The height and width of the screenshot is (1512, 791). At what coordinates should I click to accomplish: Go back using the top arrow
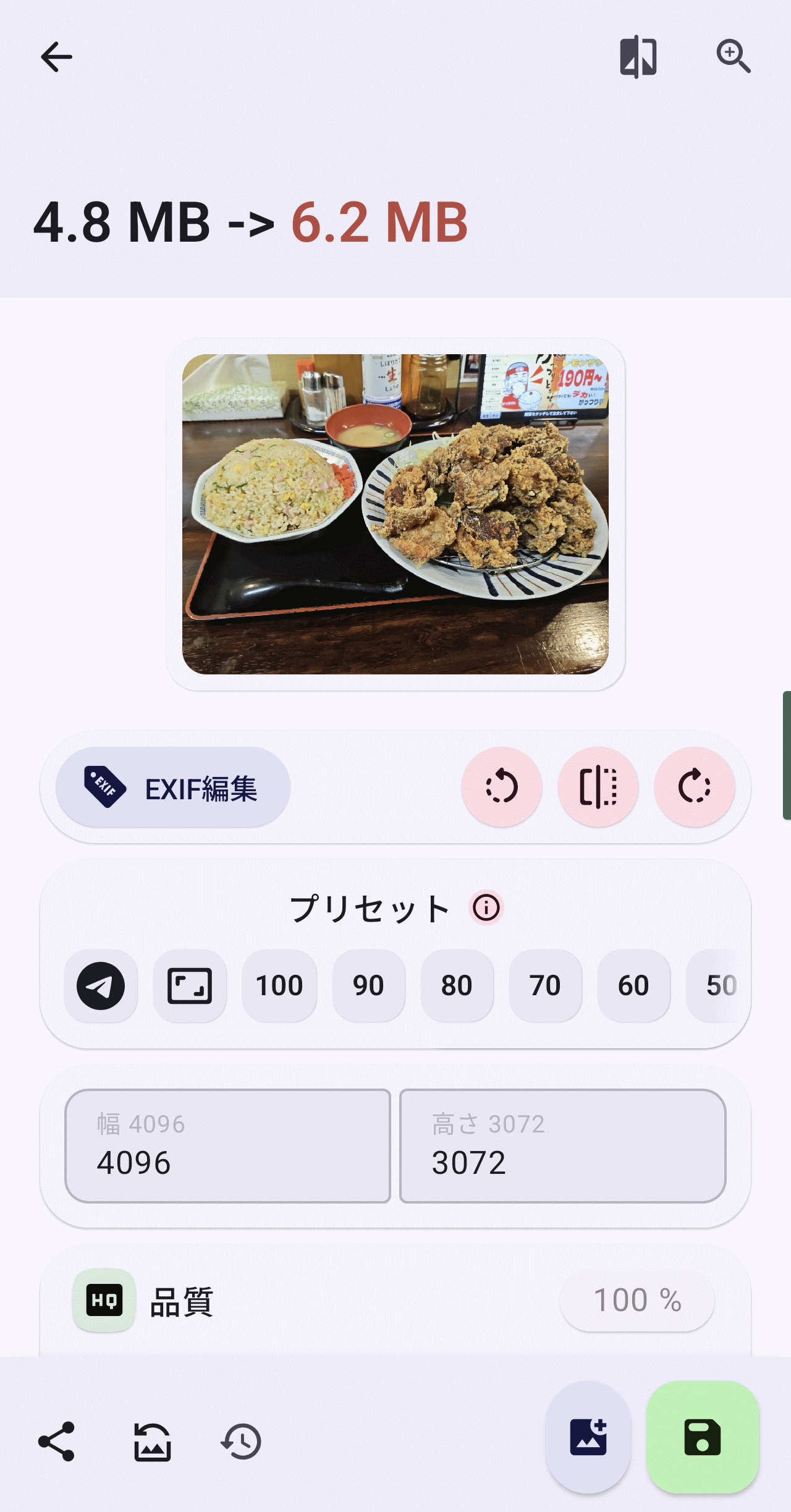pos(56,57)
